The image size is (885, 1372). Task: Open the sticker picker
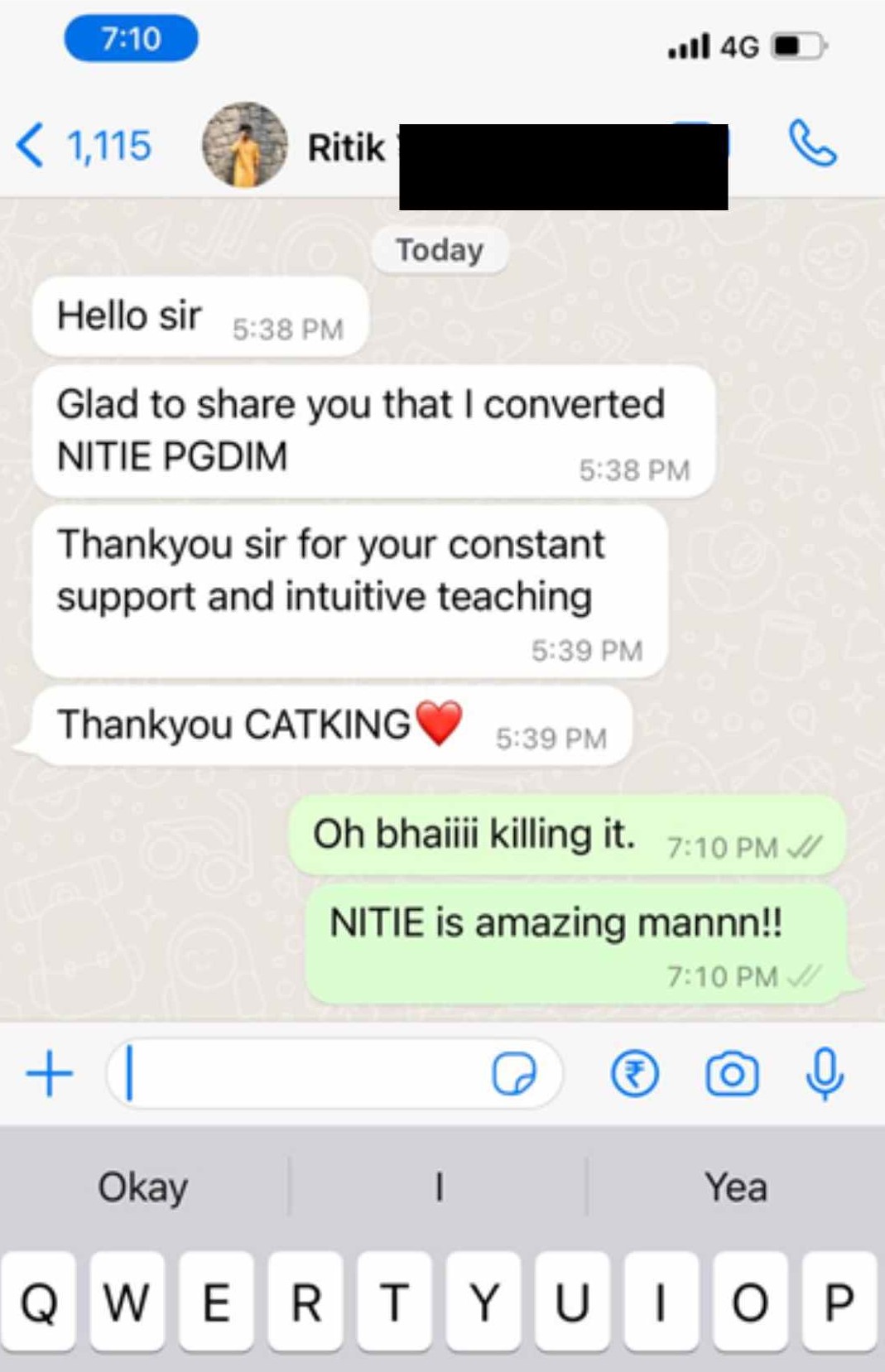(513, 1074)
